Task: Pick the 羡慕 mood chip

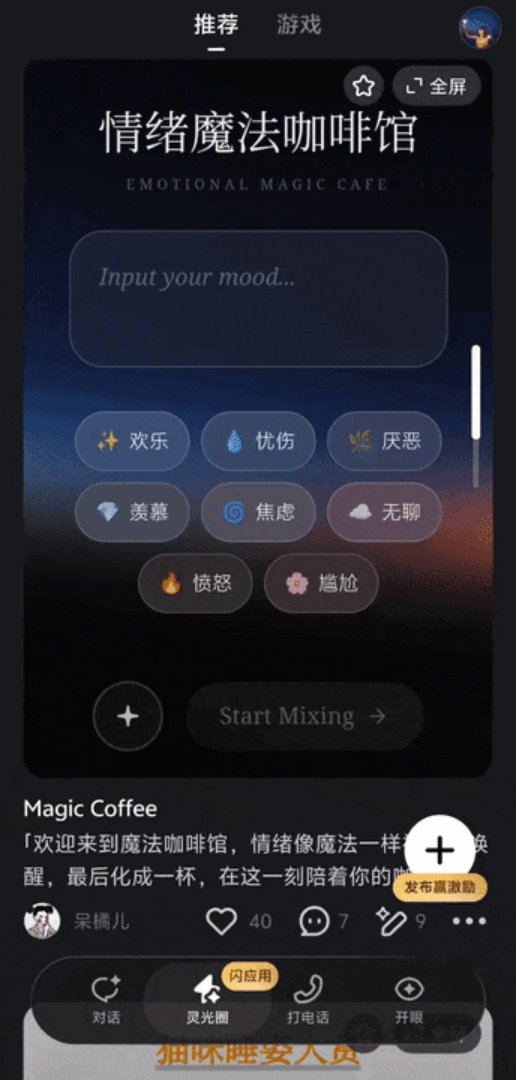Action: [x=132, y=512]
